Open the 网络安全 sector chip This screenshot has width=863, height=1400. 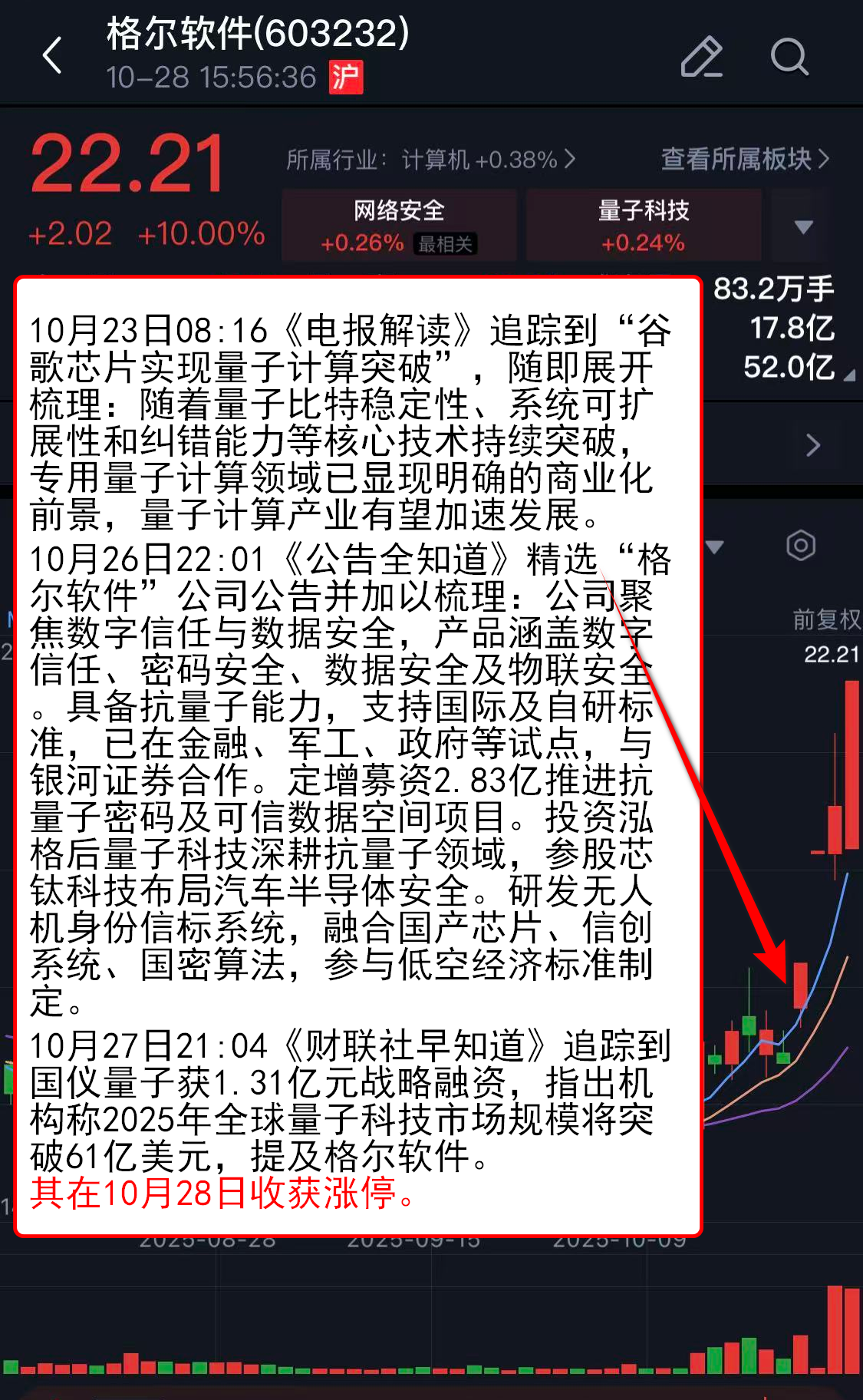click(x=399, y=226)
